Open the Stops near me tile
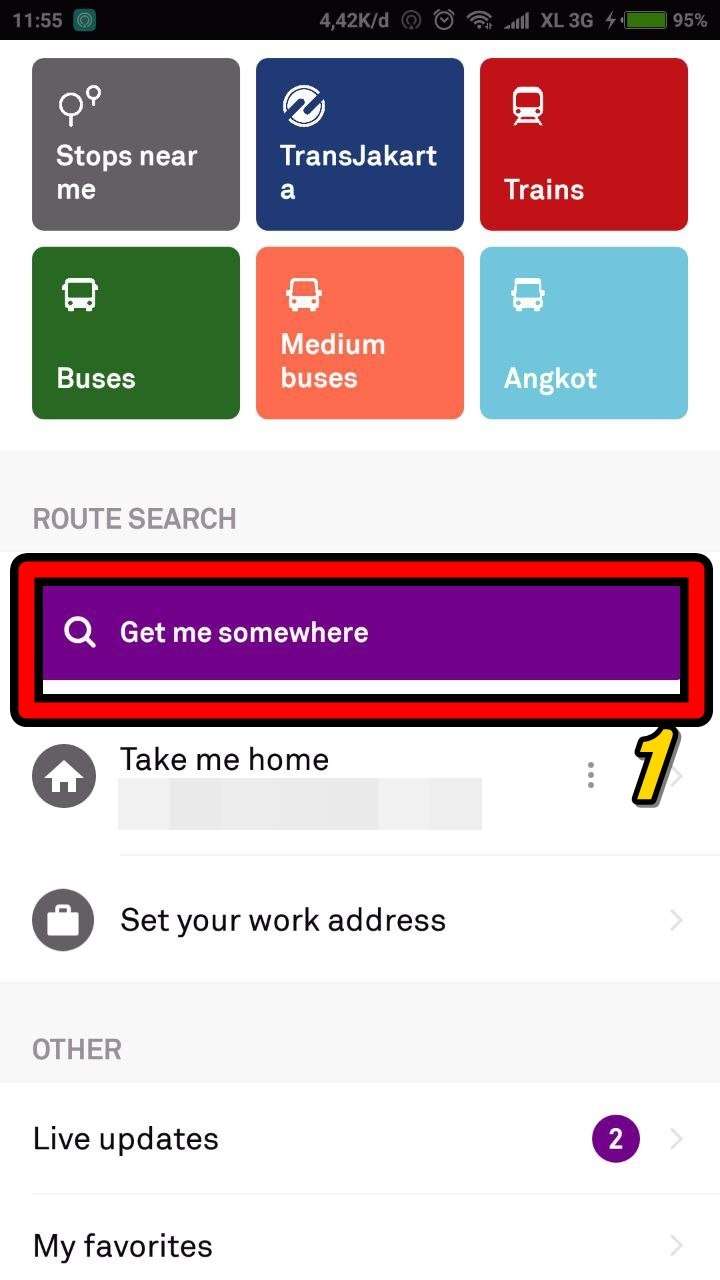The height and width of the screenshot is (1280, 720). point(136,144)
